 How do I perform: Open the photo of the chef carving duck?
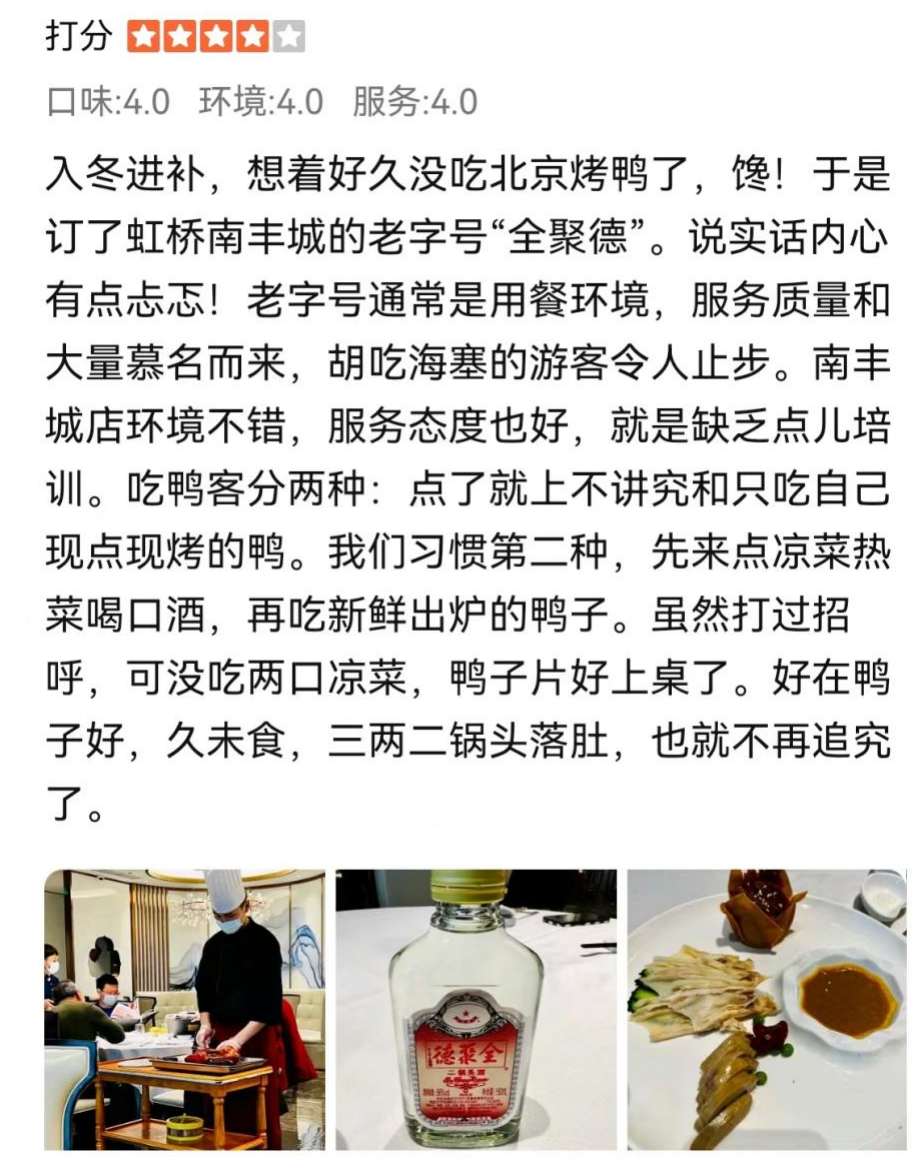click(184, 1010)
